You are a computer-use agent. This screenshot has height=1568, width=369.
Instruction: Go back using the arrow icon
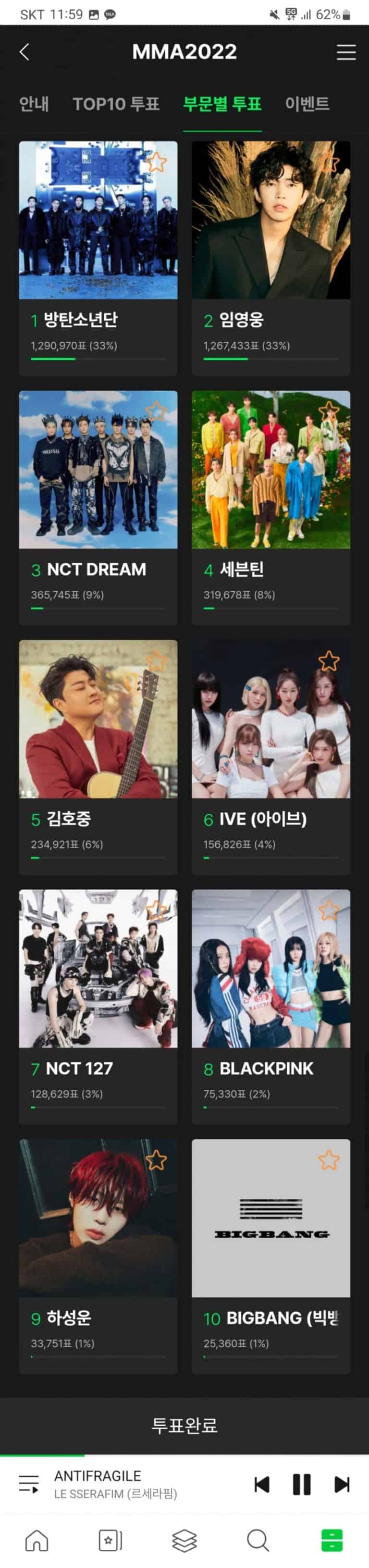click(25, 52)
